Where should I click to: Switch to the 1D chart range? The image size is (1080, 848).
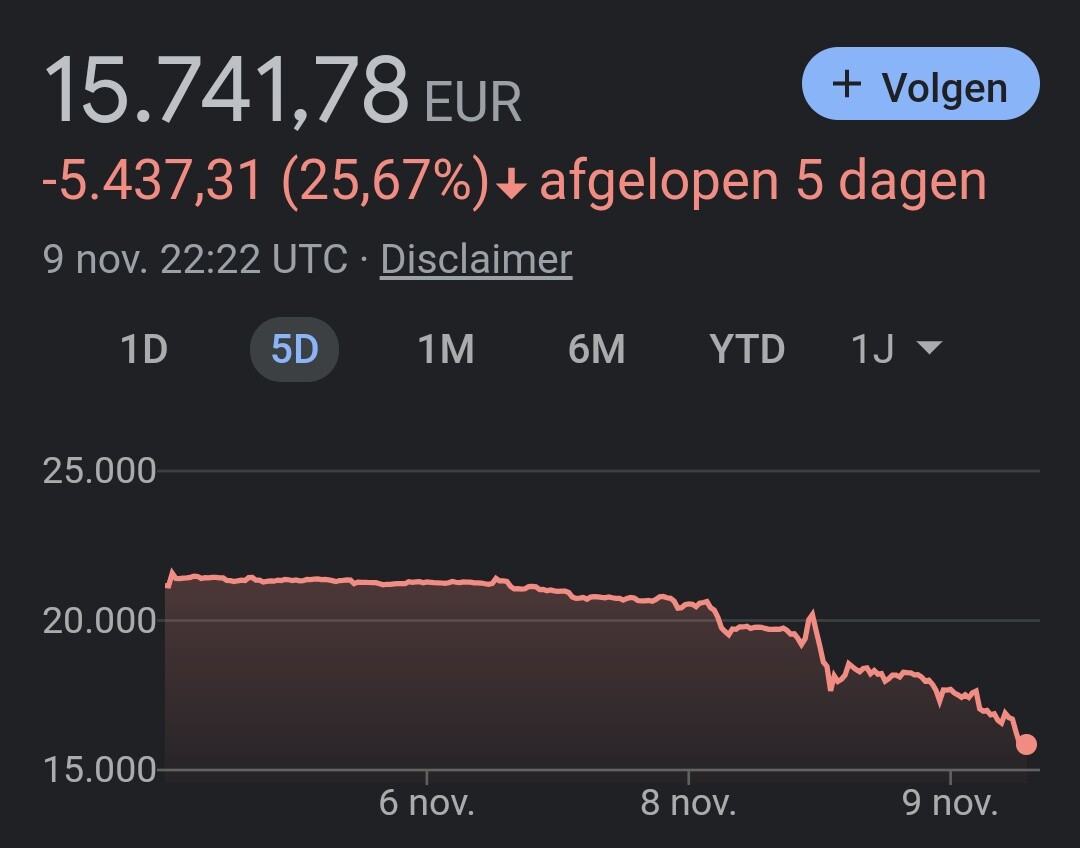(144, 350)
